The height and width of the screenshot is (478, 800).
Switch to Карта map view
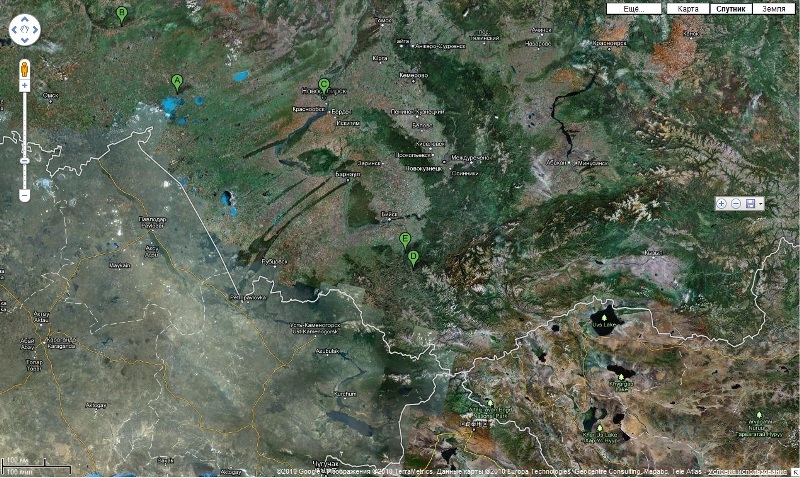[x=688, y=8]
